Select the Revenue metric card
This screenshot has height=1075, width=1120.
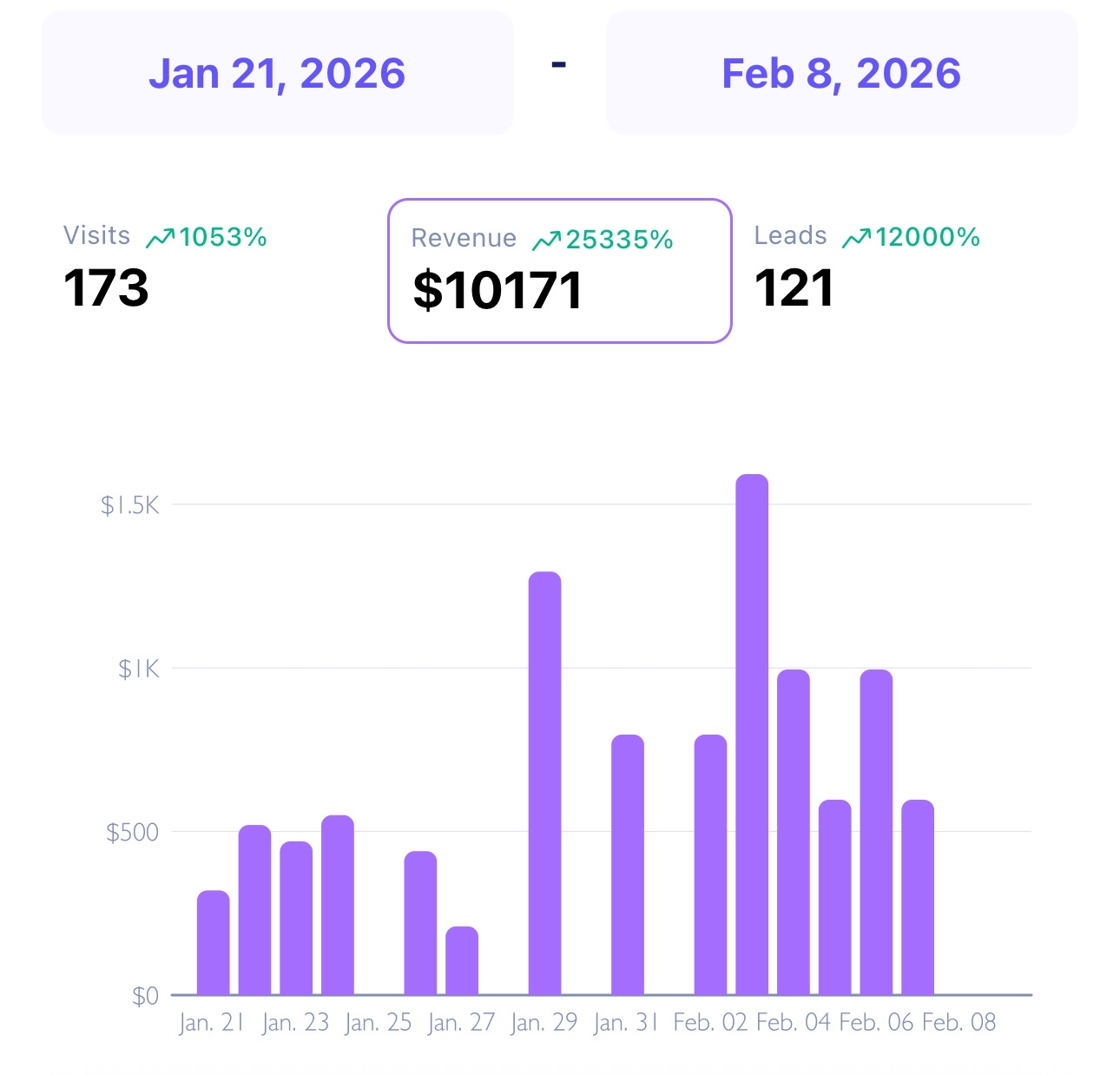(x=559, y=271)
